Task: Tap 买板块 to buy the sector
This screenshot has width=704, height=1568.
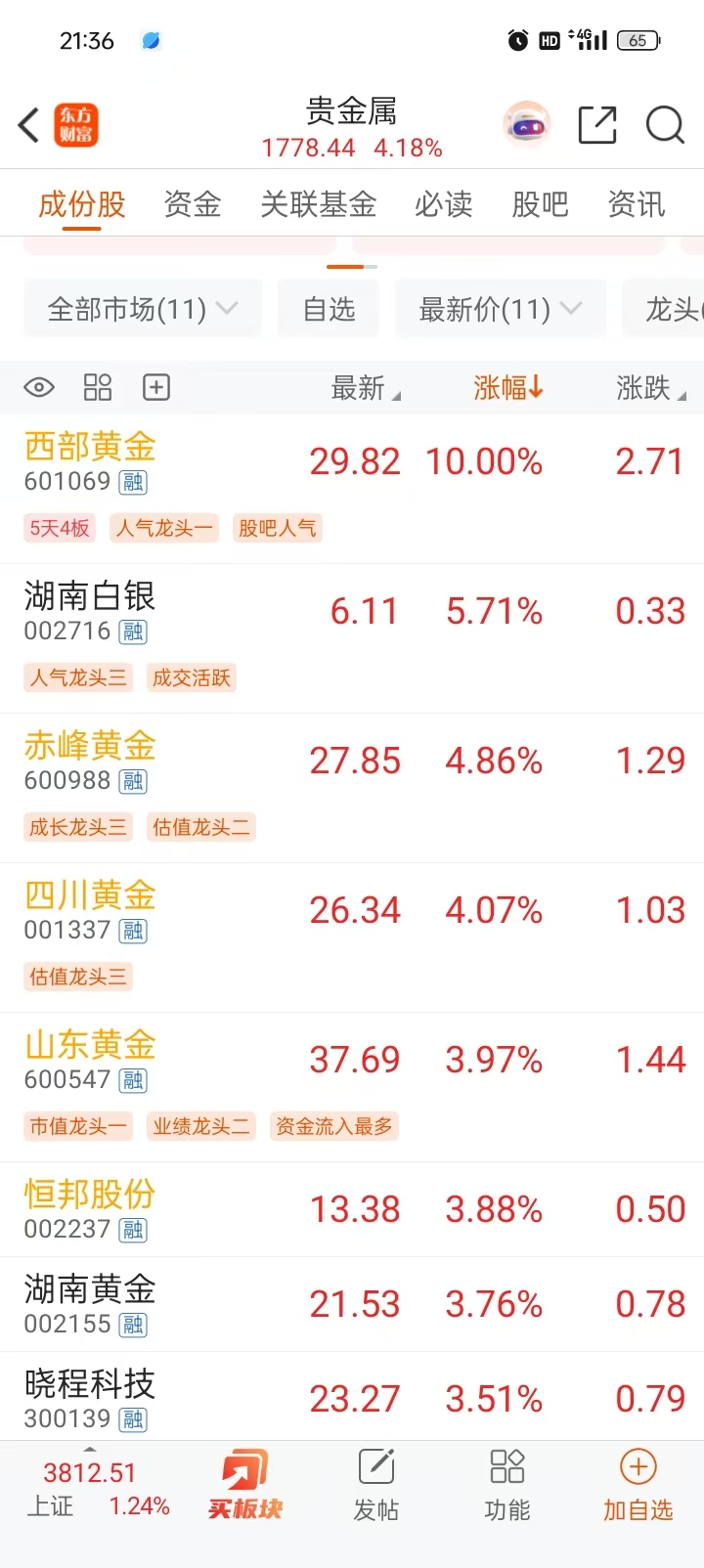Action: coord(244,1486)
